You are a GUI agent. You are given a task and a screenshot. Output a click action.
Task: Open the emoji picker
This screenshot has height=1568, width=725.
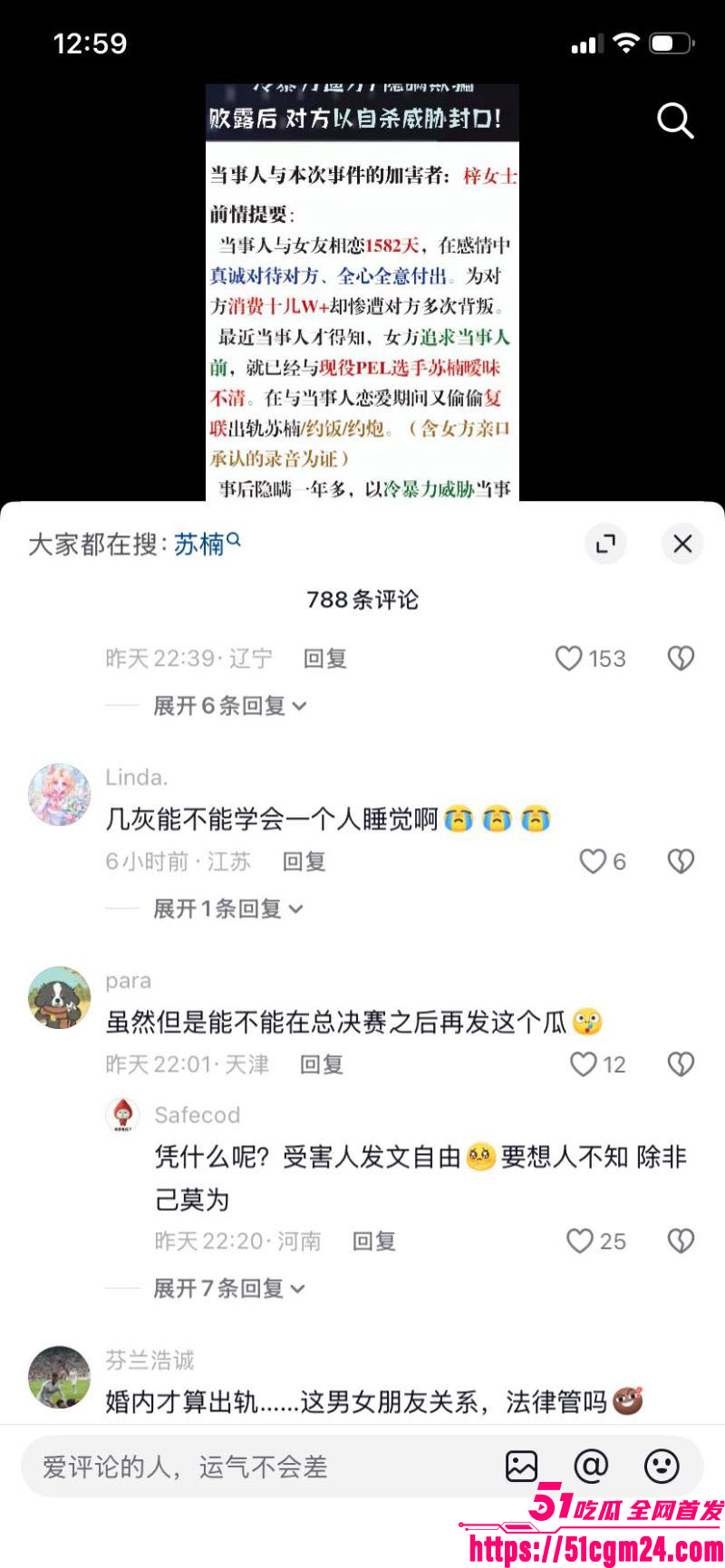point(663,1467)
